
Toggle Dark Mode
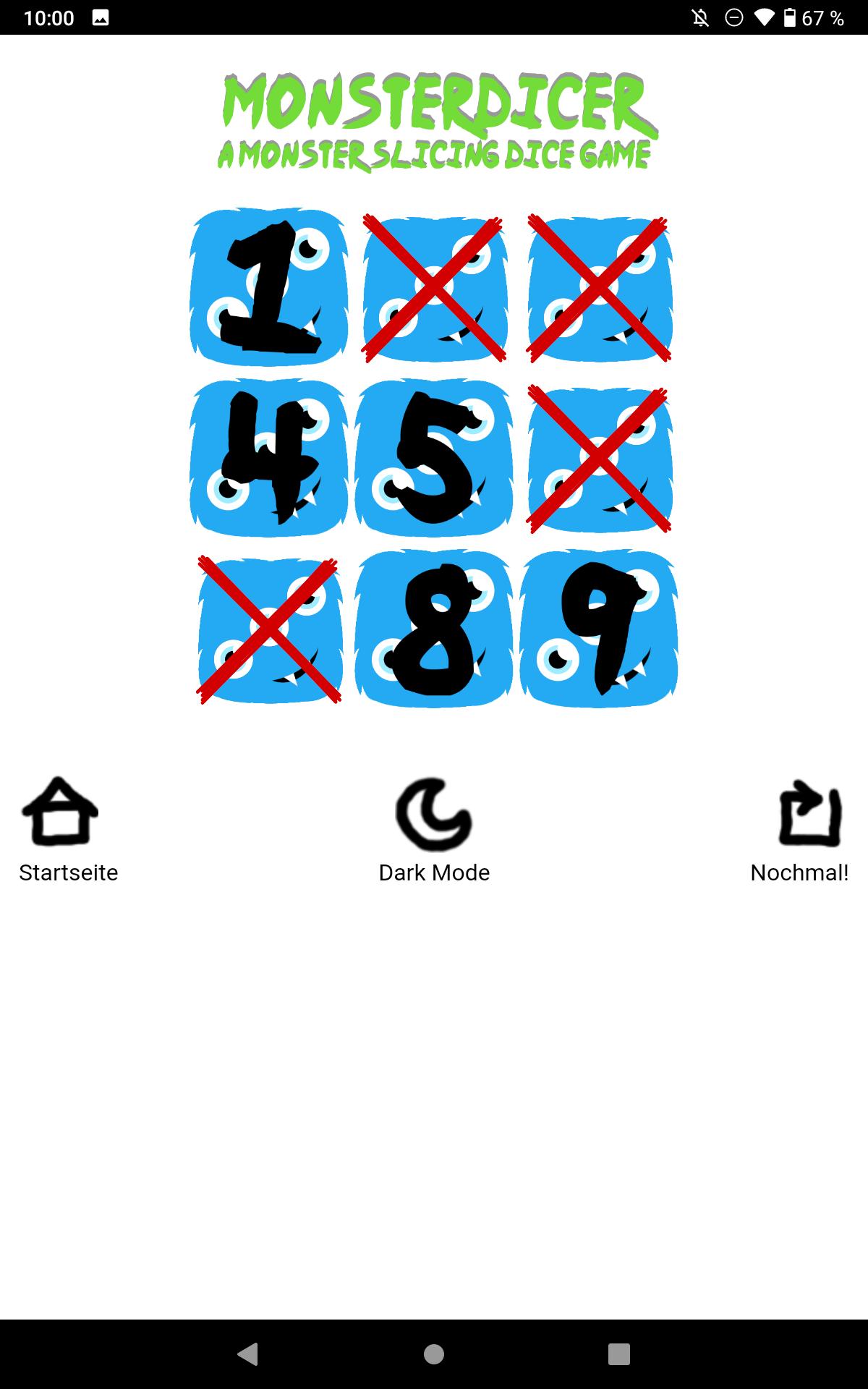pyautogui.click(x=434, y=830)
